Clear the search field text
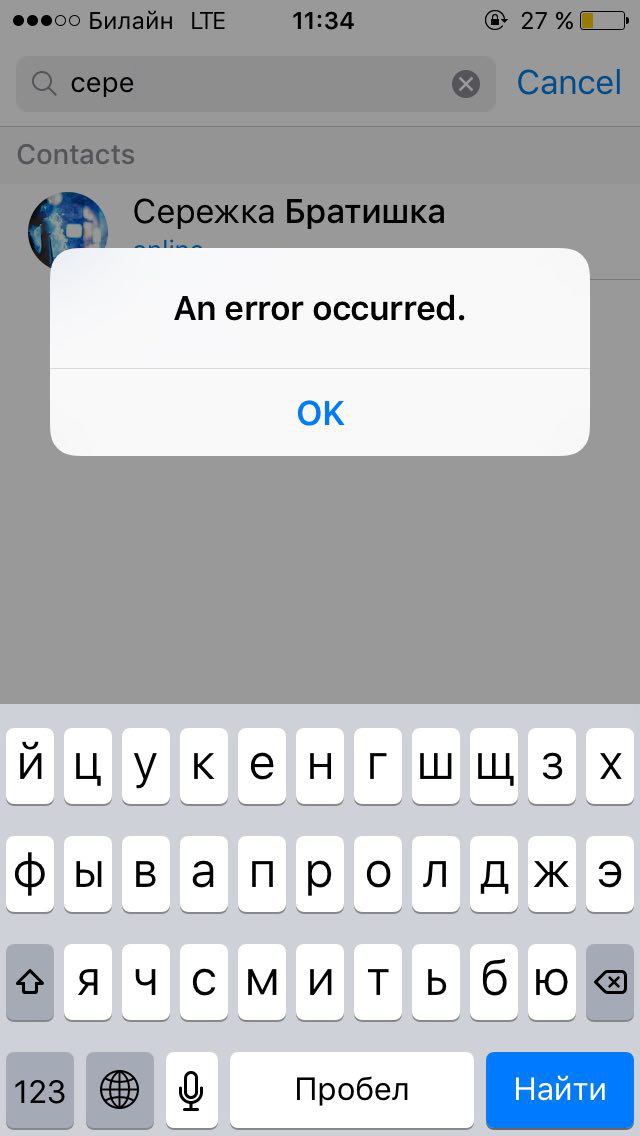The image size is (640, 1136). (465, 84)
